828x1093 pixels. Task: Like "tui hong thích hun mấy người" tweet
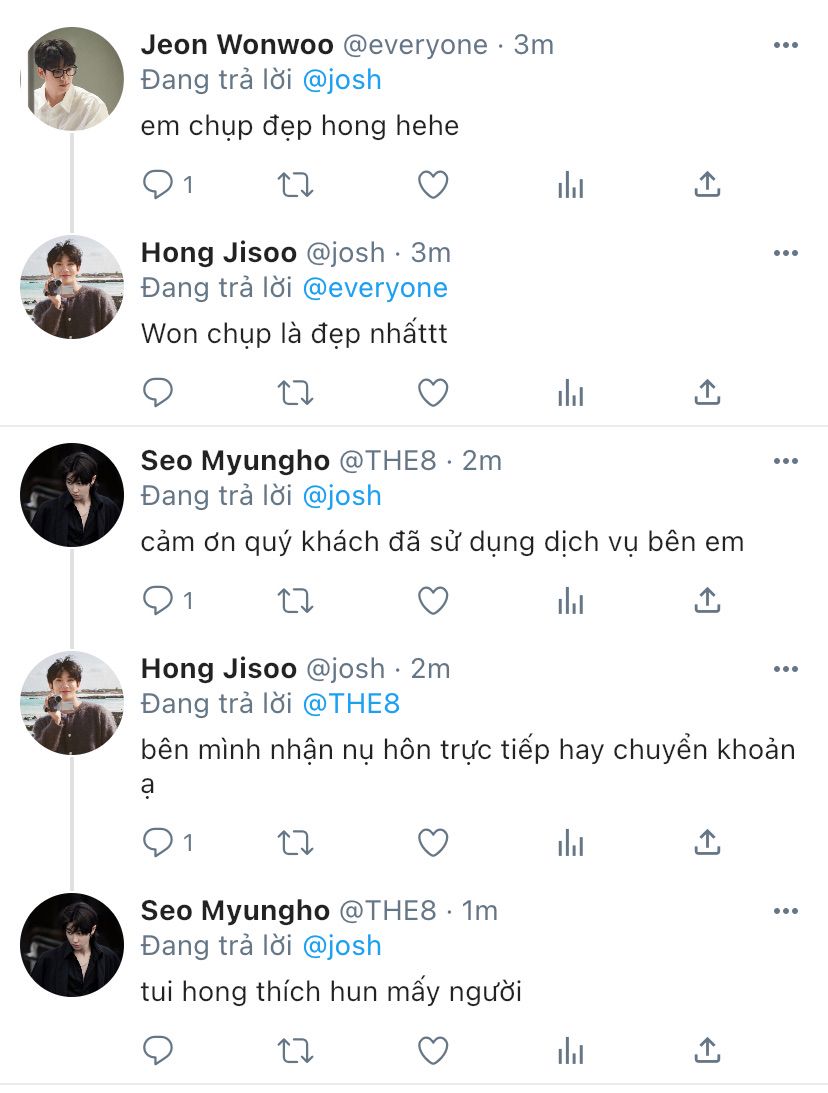pos(433,1050)
